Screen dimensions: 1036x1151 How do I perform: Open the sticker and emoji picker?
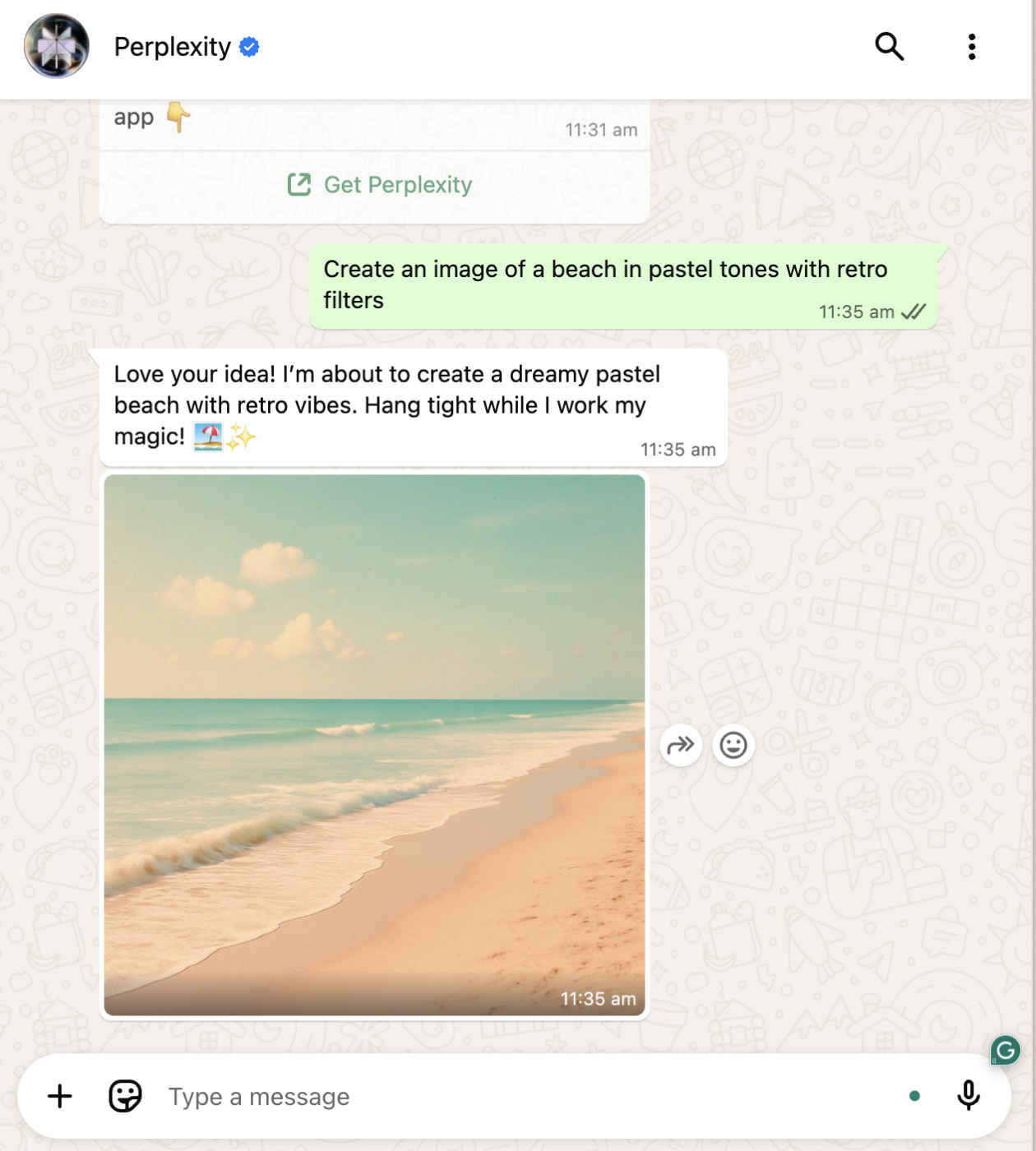pyautogui.click(x=125, y=1096)
